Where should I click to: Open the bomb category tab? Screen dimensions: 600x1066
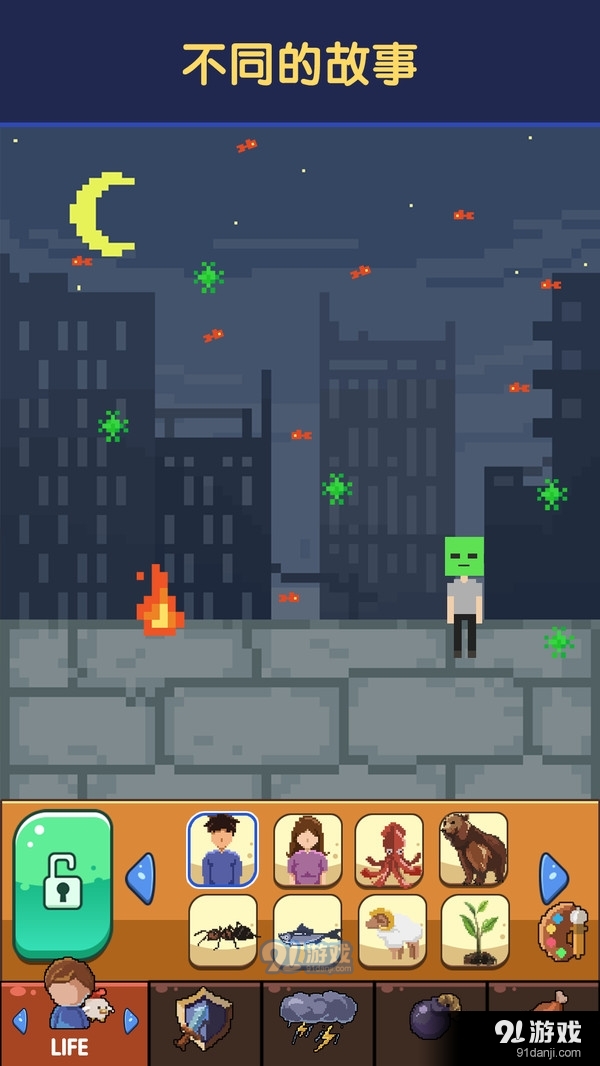(x=432, y=1023)
